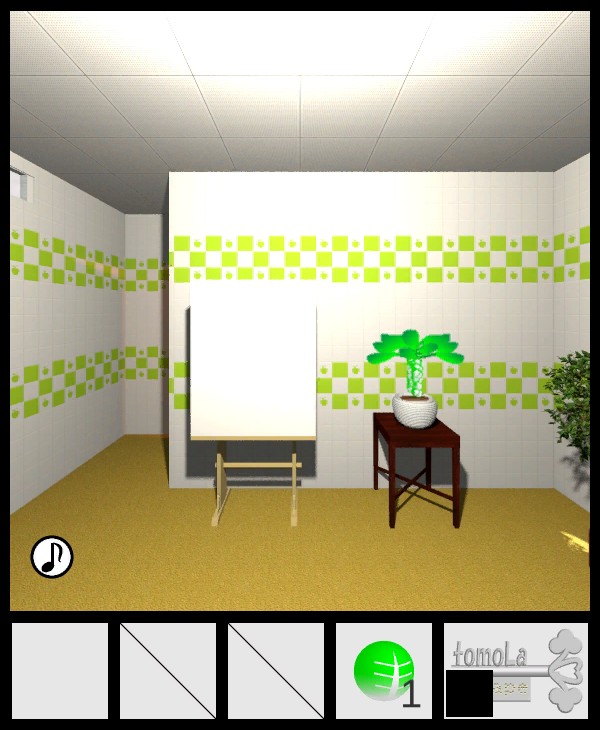Inspect the bush at the right edge
This screenshot has width=600, height=730.
click(x=571, y=410)
